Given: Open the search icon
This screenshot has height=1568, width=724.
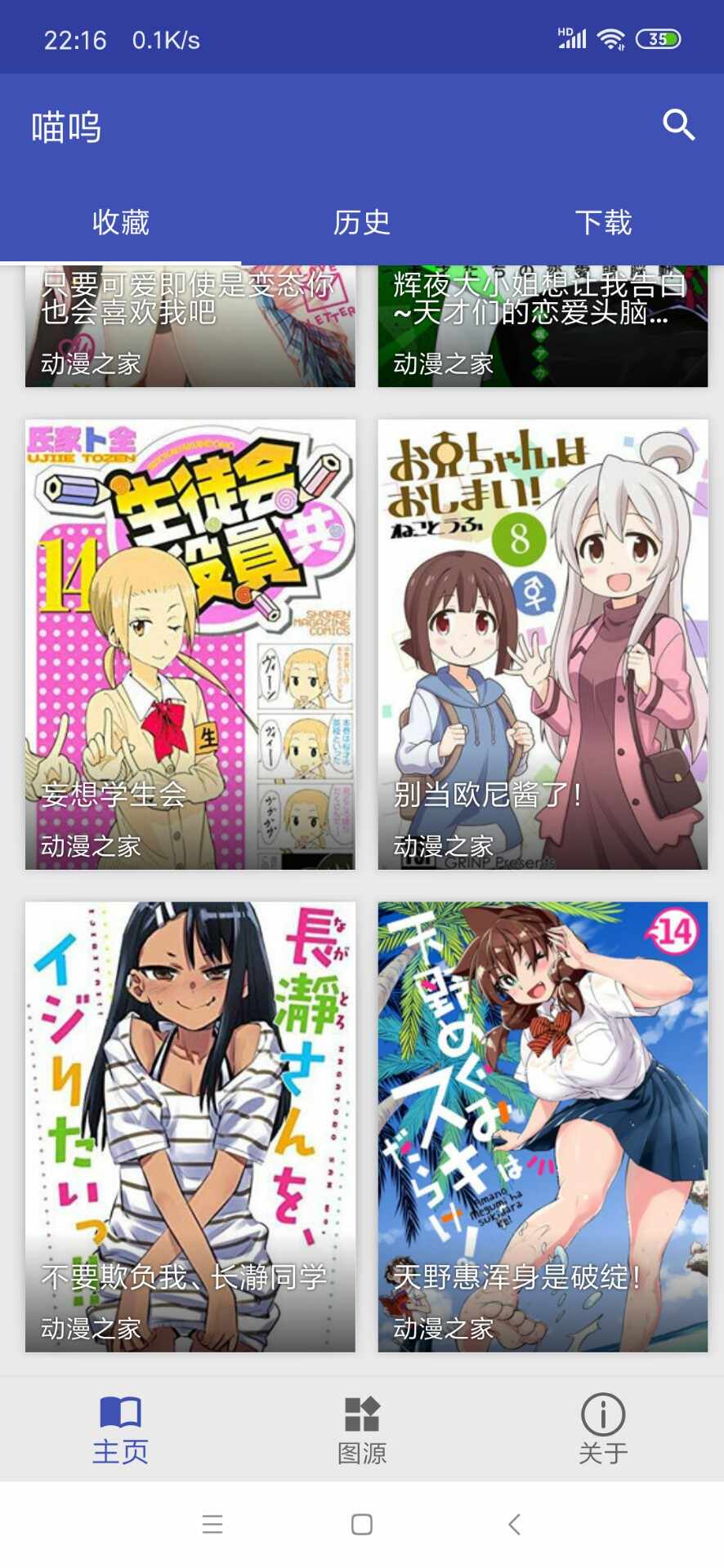Looking at the screenshot, I should click(x=678, y=126).
